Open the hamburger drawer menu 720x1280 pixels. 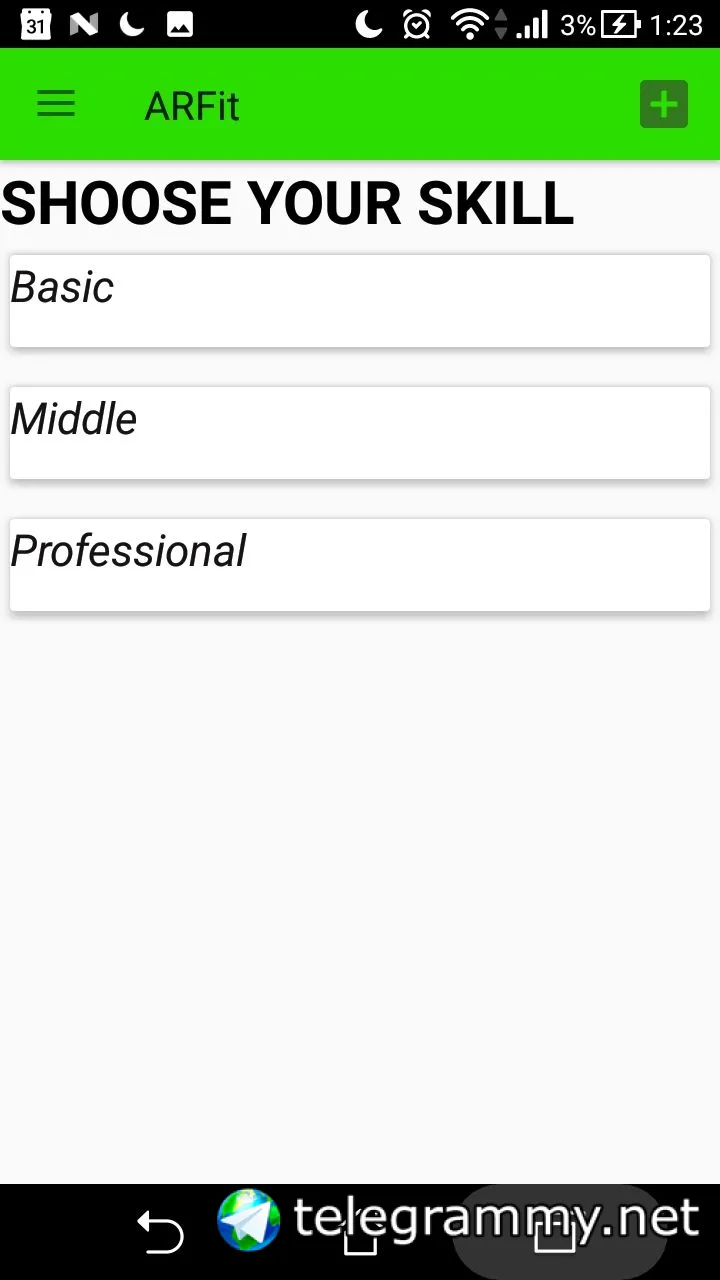[x=56, y=104]
